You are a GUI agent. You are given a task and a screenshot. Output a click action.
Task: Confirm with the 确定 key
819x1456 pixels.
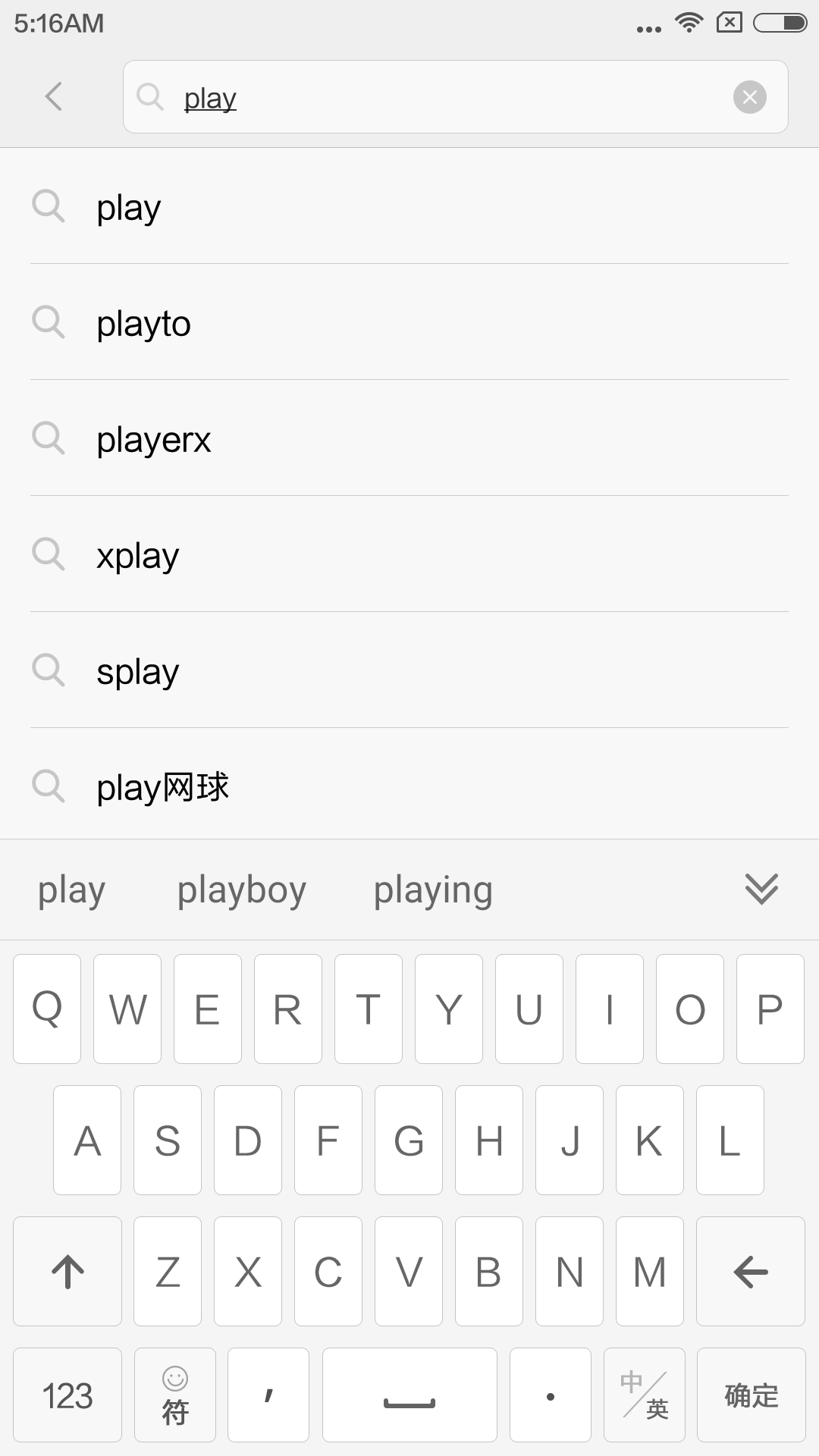pyautogui.click(x=751, y=1395)
